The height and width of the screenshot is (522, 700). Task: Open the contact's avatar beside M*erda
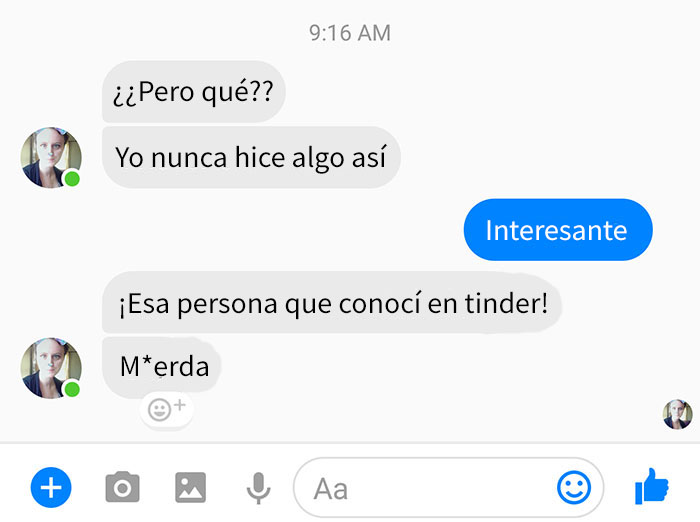click(x=51, y=367)
